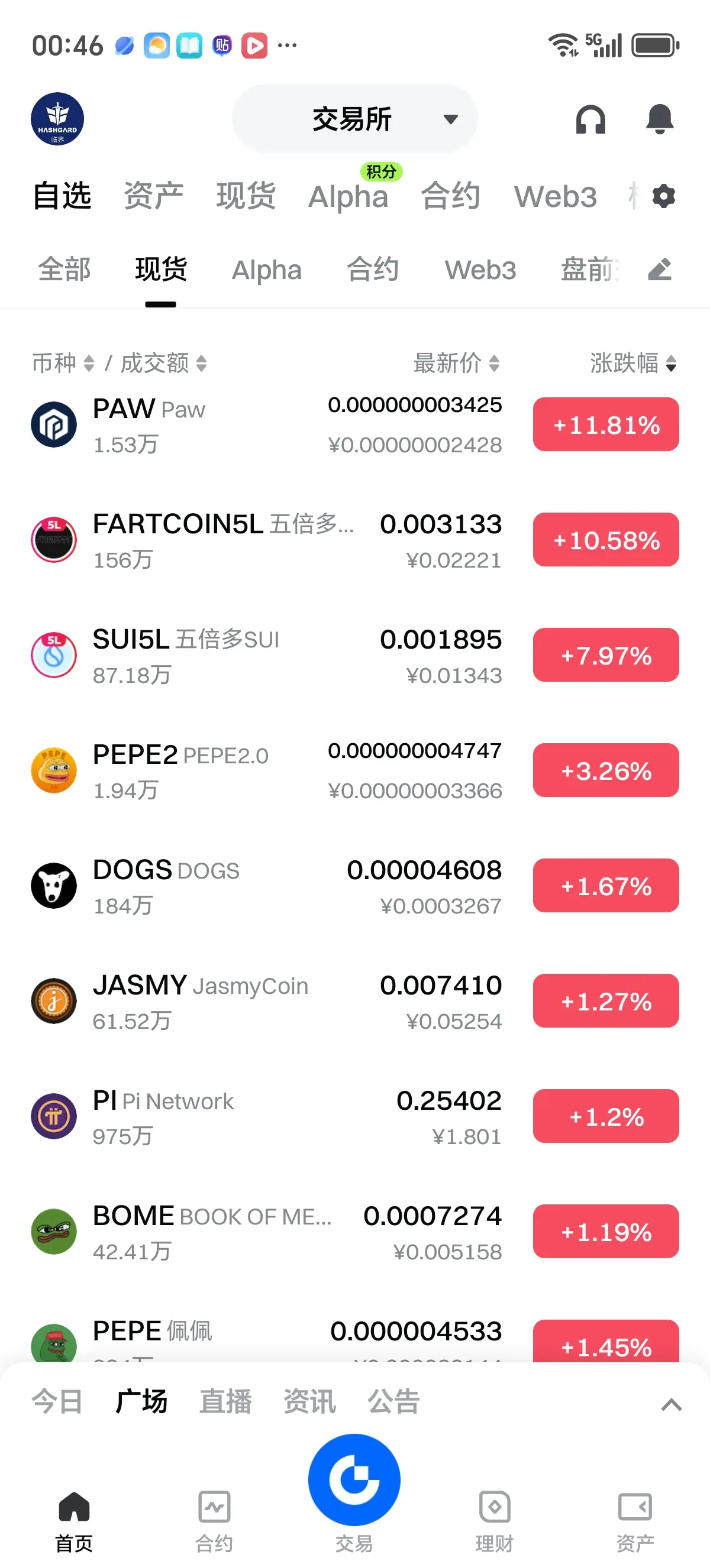Show the 全部 watchlist filter
The width and height of the screenshot is (710, 1568).
(x=64, y=270)
